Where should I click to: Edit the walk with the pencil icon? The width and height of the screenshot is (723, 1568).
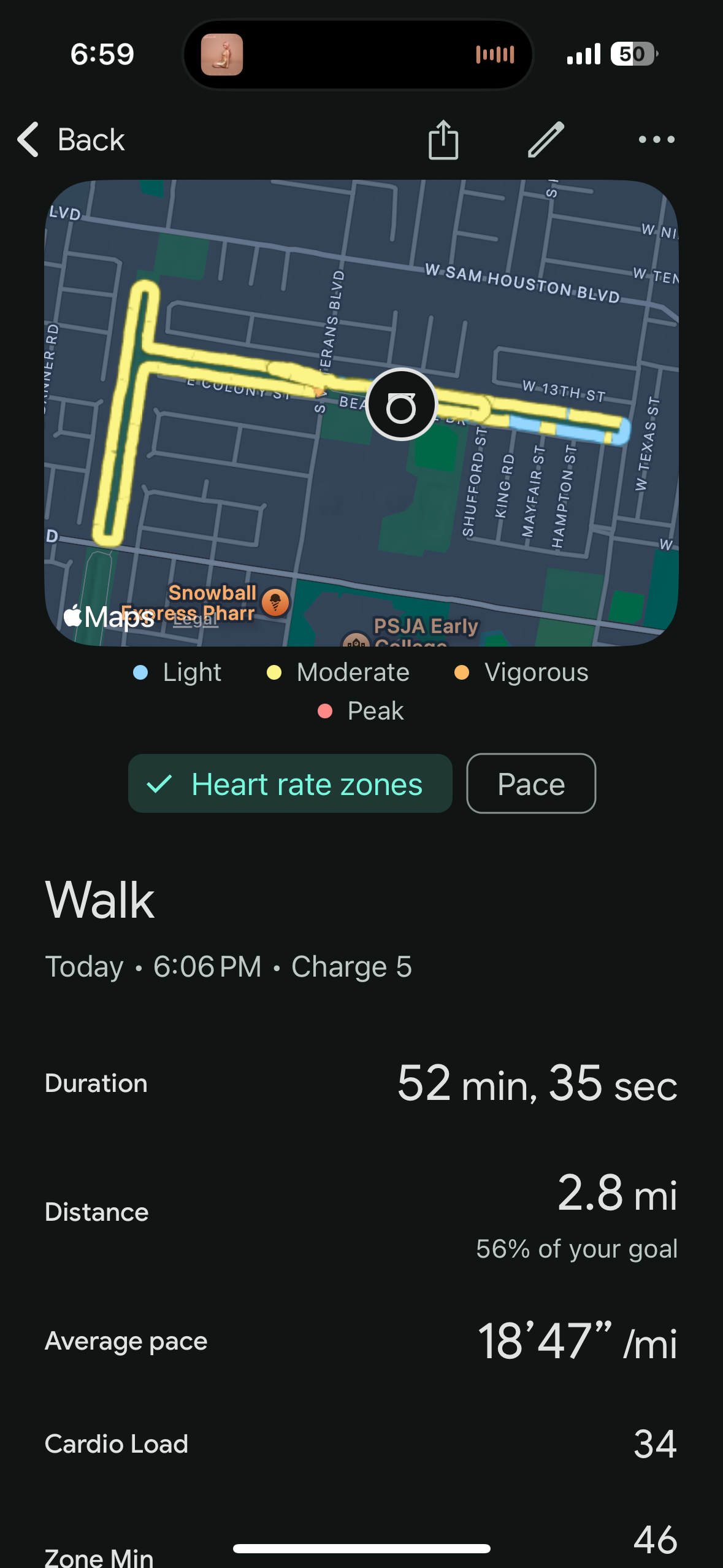[546, 140]
